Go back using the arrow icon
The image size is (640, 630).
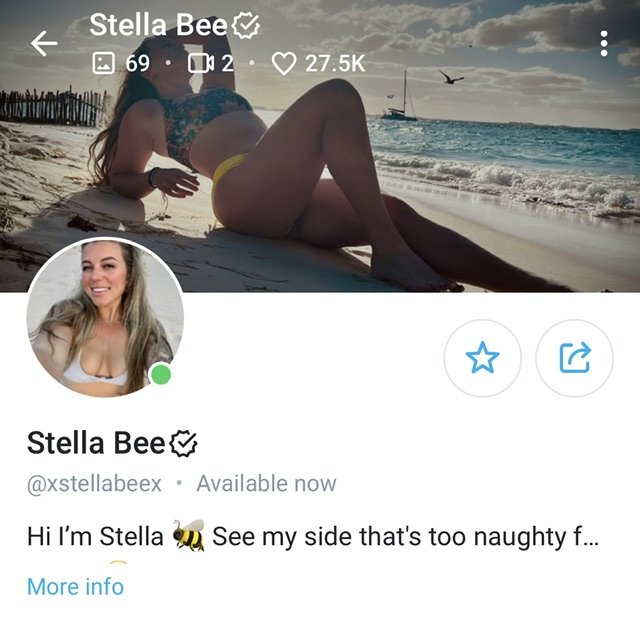(x=44, y=43)
